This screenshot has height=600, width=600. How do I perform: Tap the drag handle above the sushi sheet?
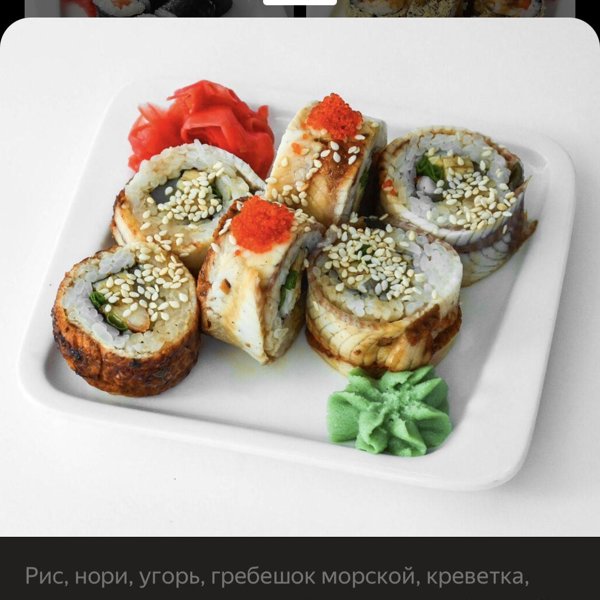[x=299, y=3]
